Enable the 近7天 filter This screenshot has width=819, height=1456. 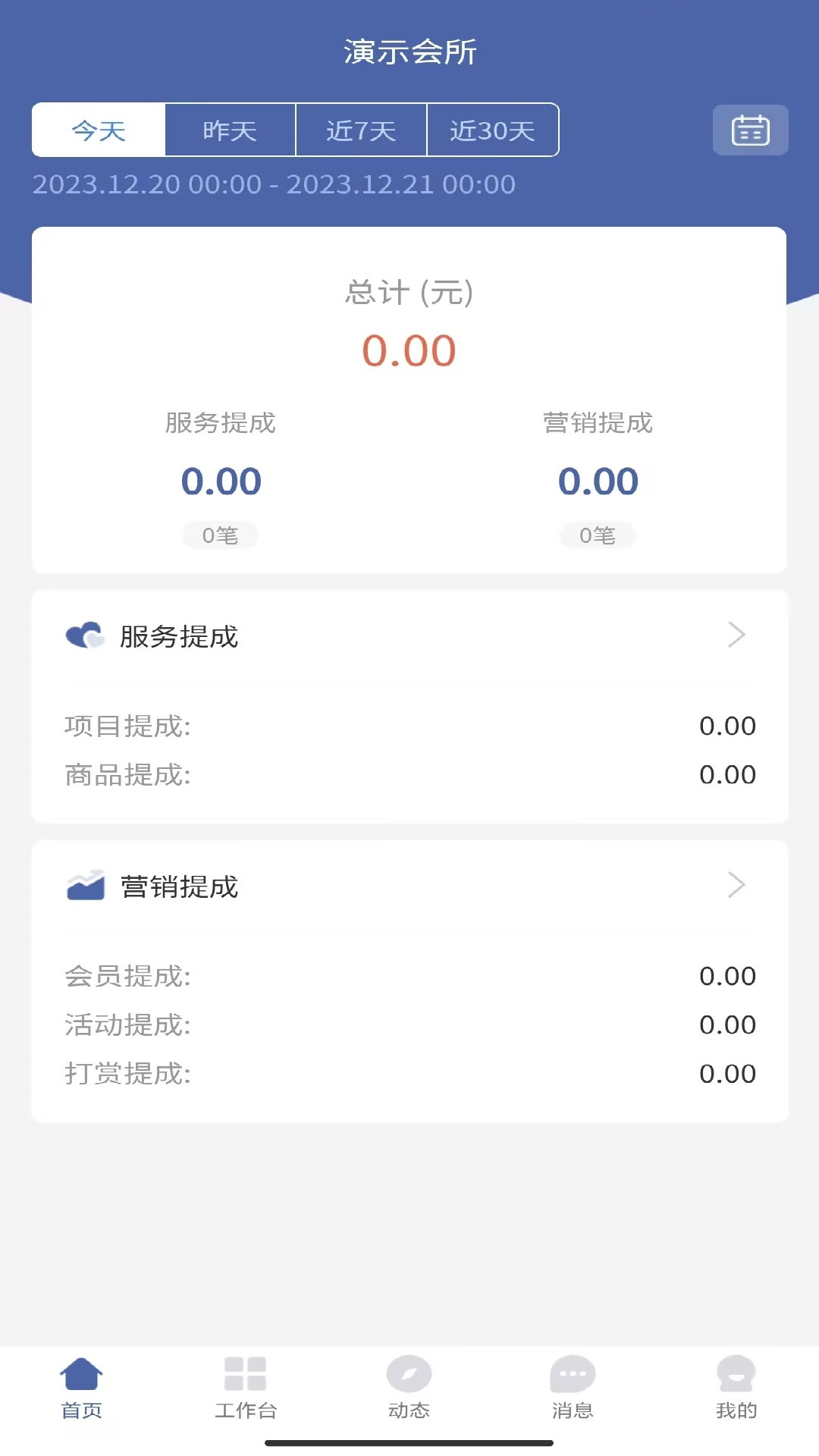(x=362, y=130)
